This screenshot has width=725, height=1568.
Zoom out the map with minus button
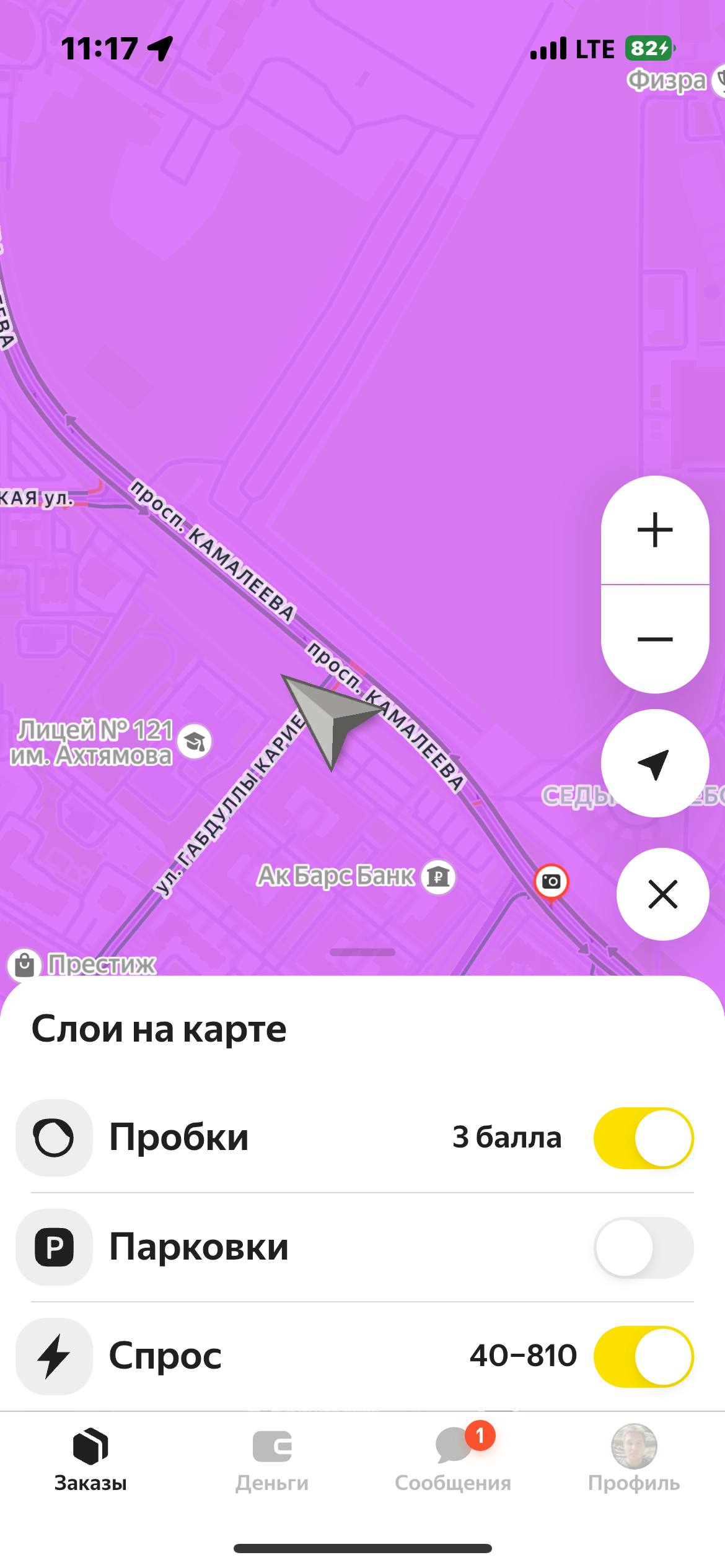pyautogui.click(x=654, y=638)
